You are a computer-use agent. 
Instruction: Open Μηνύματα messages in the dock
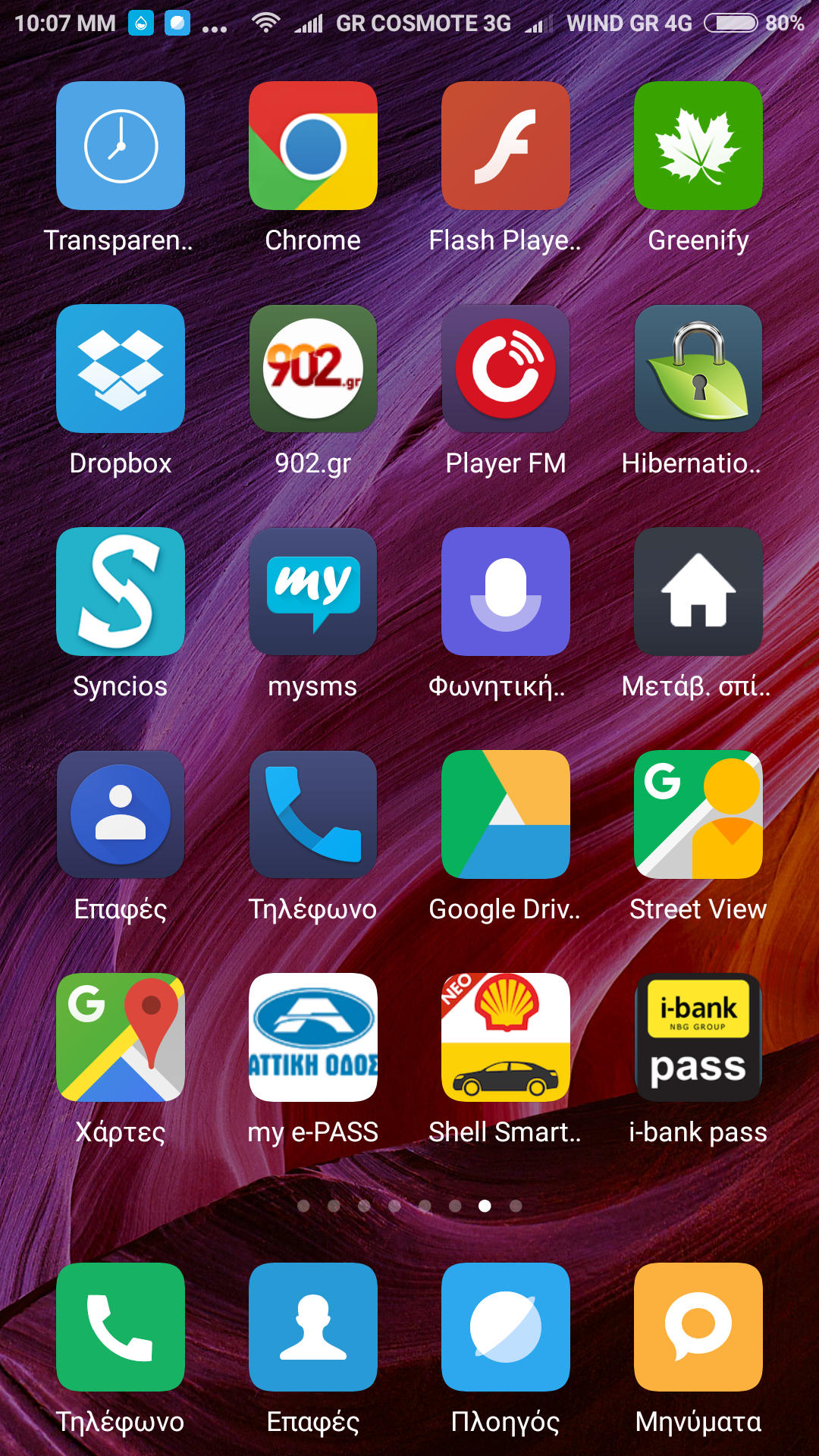click(698, 1328)
